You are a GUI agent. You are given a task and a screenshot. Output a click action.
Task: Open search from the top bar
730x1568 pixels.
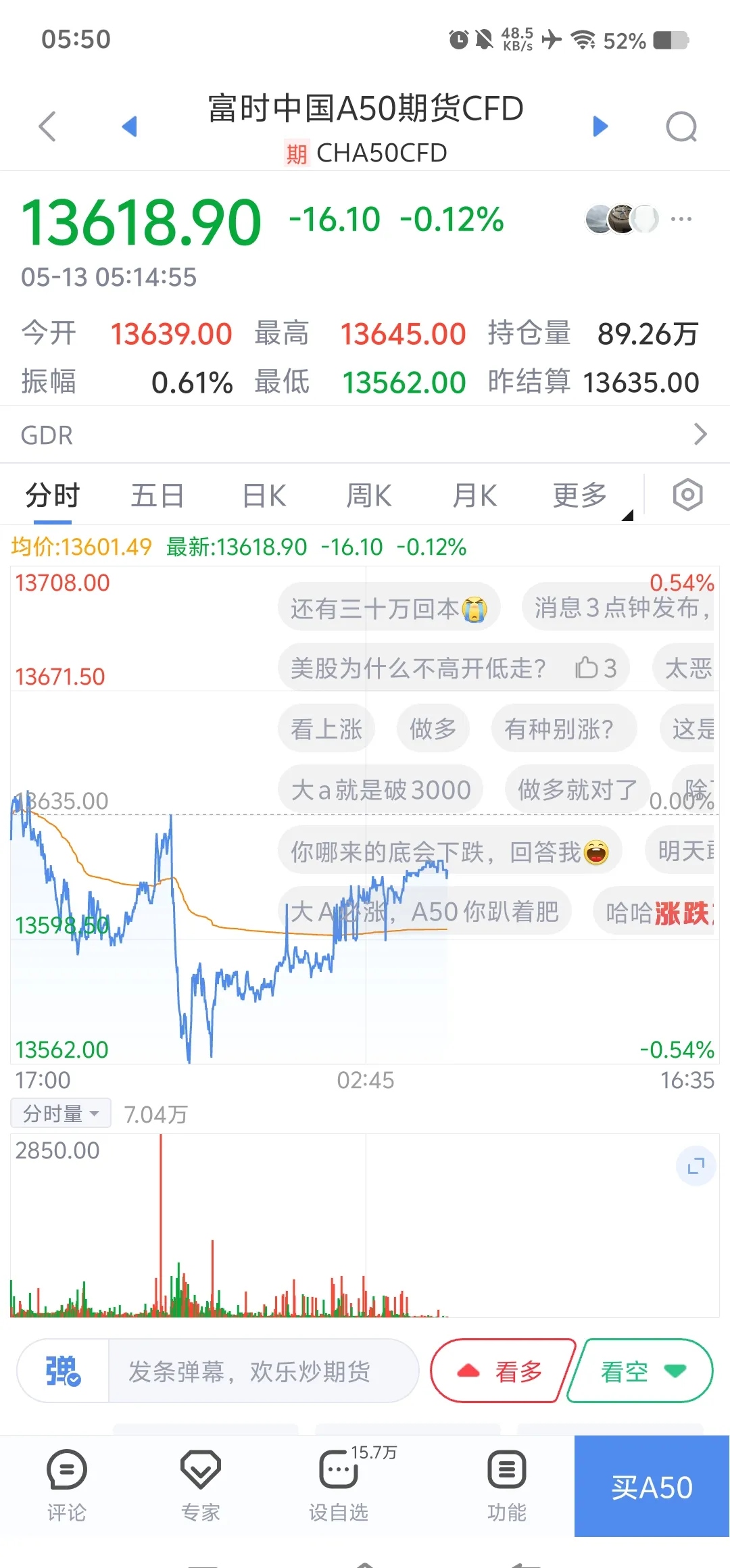coord(681,126)
